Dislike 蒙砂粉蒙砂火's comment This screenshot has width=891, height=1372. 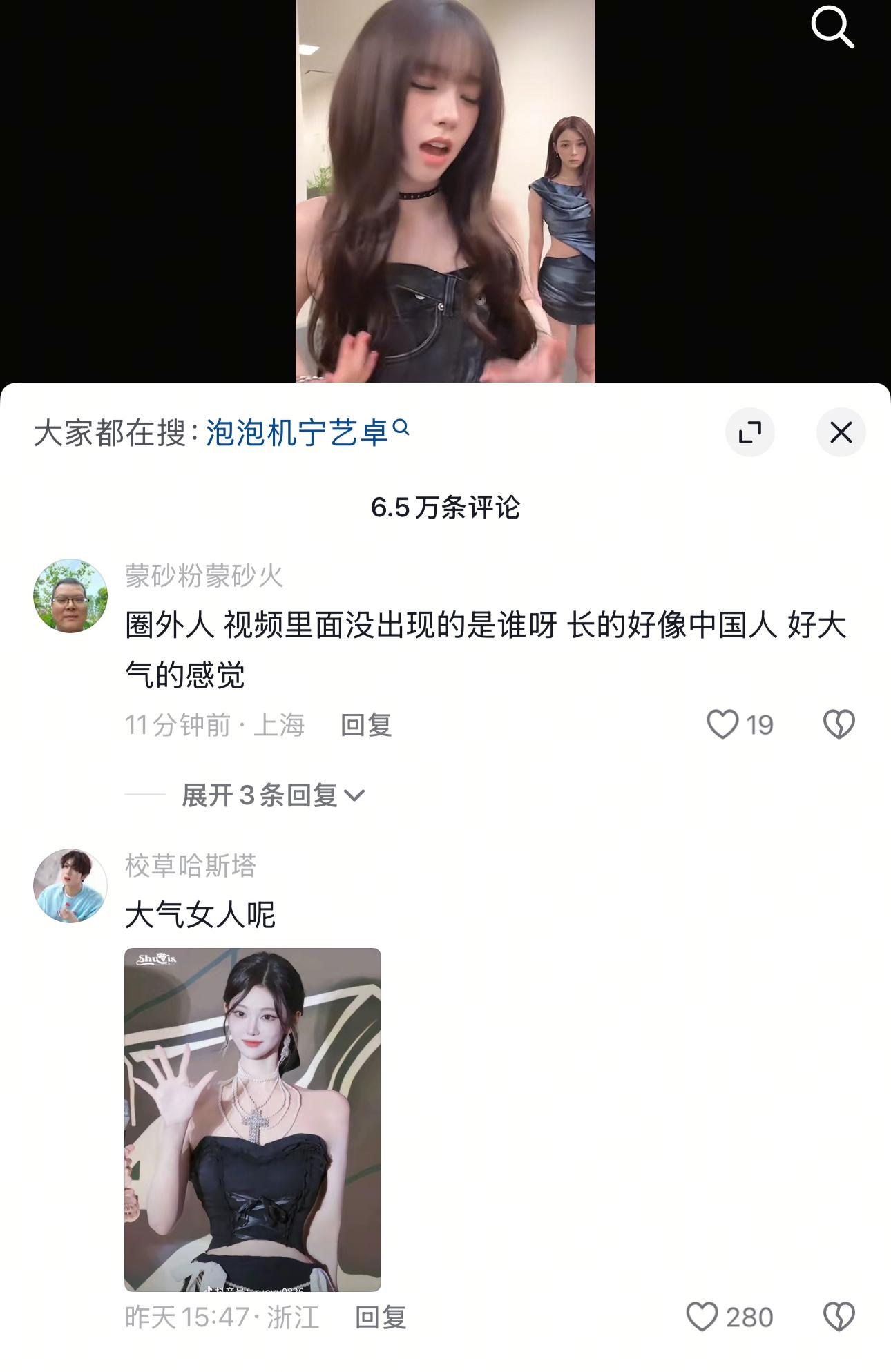click(839, 725)
